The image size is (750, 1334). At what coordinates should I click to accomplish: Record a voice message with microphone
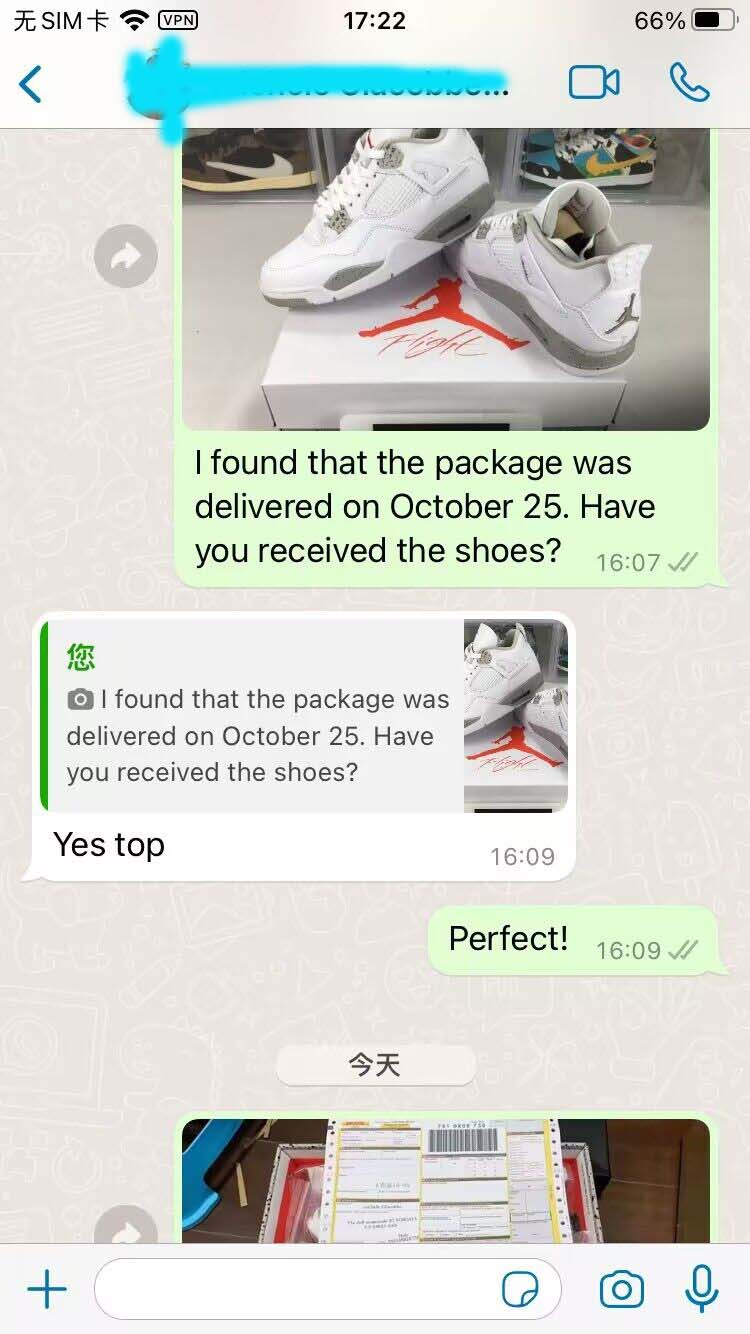click(702, 1290)
